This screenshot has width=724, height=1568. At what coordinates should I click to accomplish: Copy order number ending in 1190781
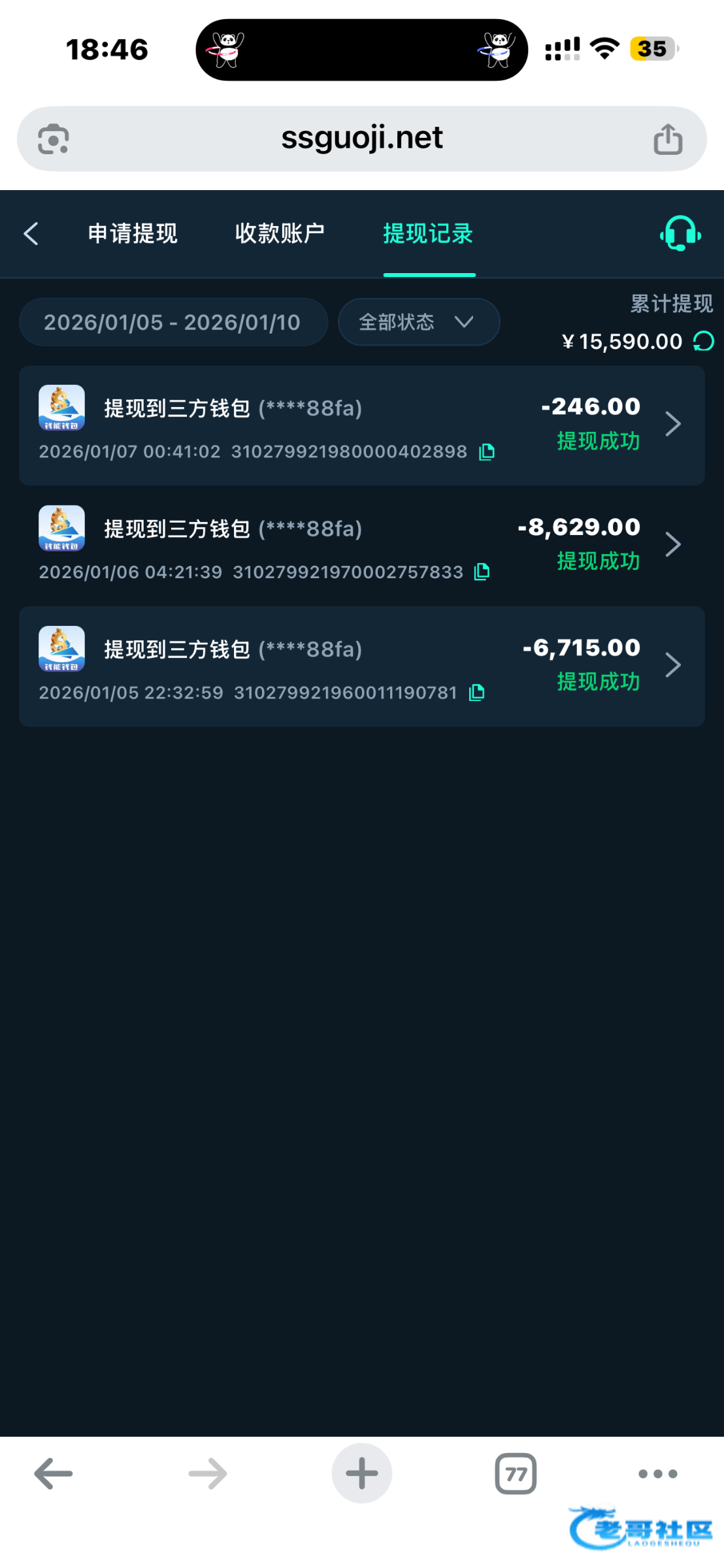477,693
